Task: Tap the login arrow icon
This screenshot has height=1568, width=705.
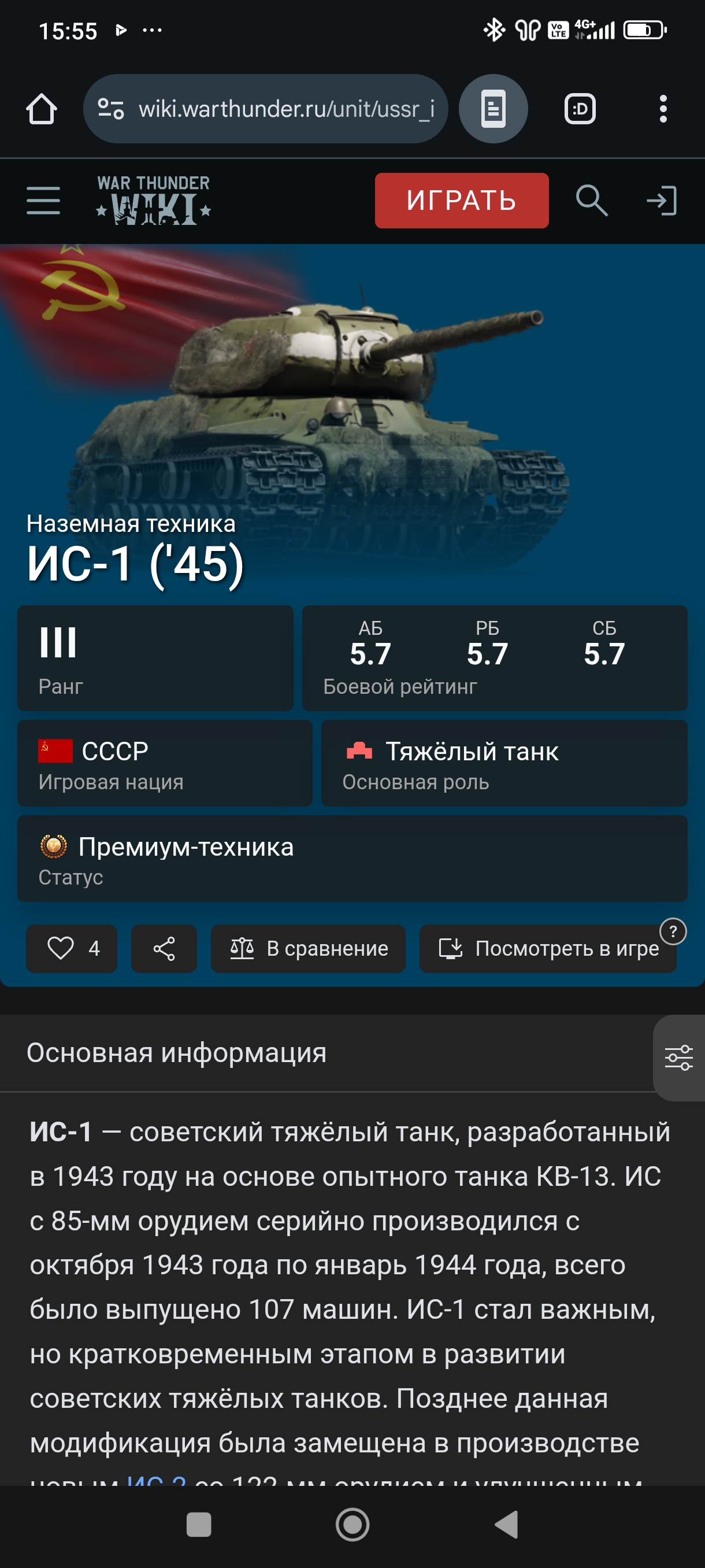Action: pos(662,201)
